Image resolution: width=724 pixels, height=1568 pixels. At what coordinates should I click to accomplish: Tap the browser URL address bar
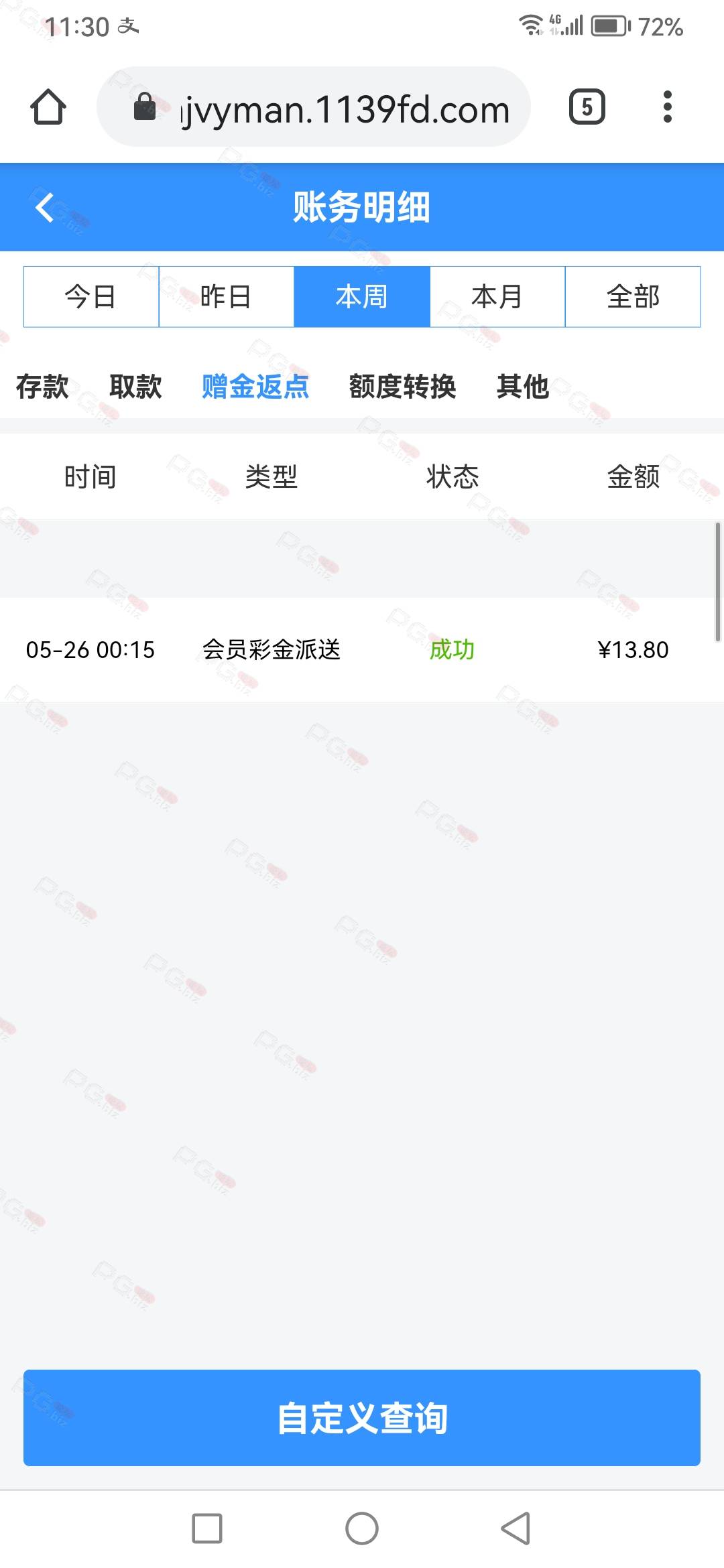pos(314,107)
